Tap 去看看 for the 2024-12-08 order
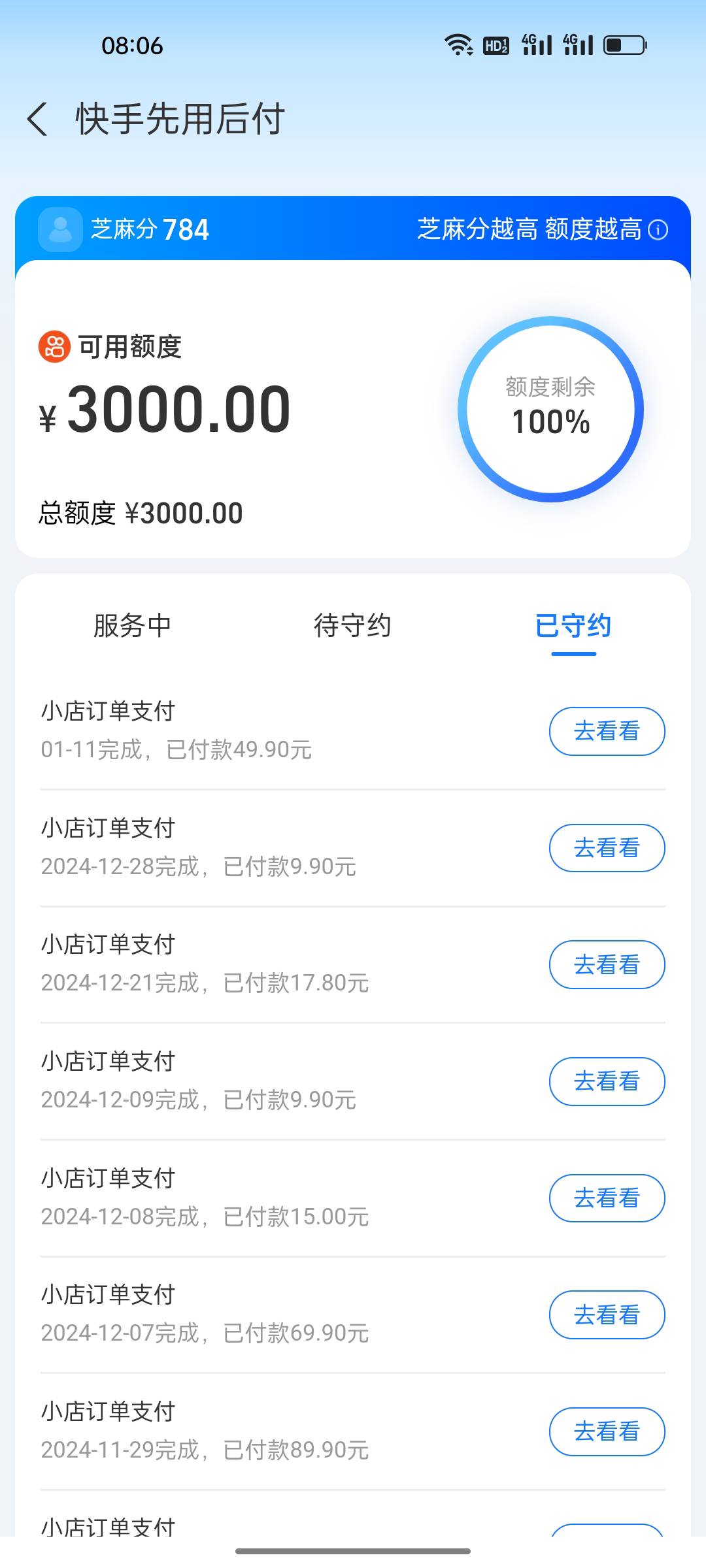 (607, 1198)
